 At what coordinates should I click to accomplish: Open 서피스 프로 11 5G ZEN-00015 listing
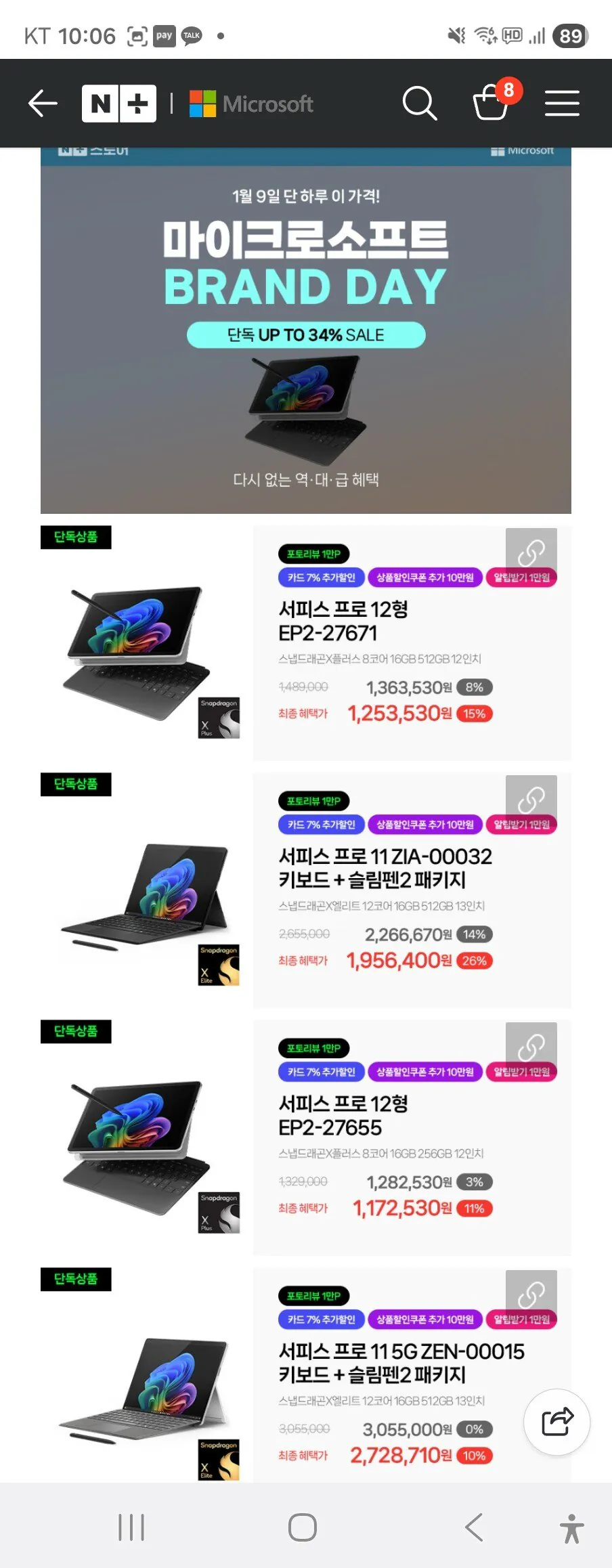point(403,1363)
